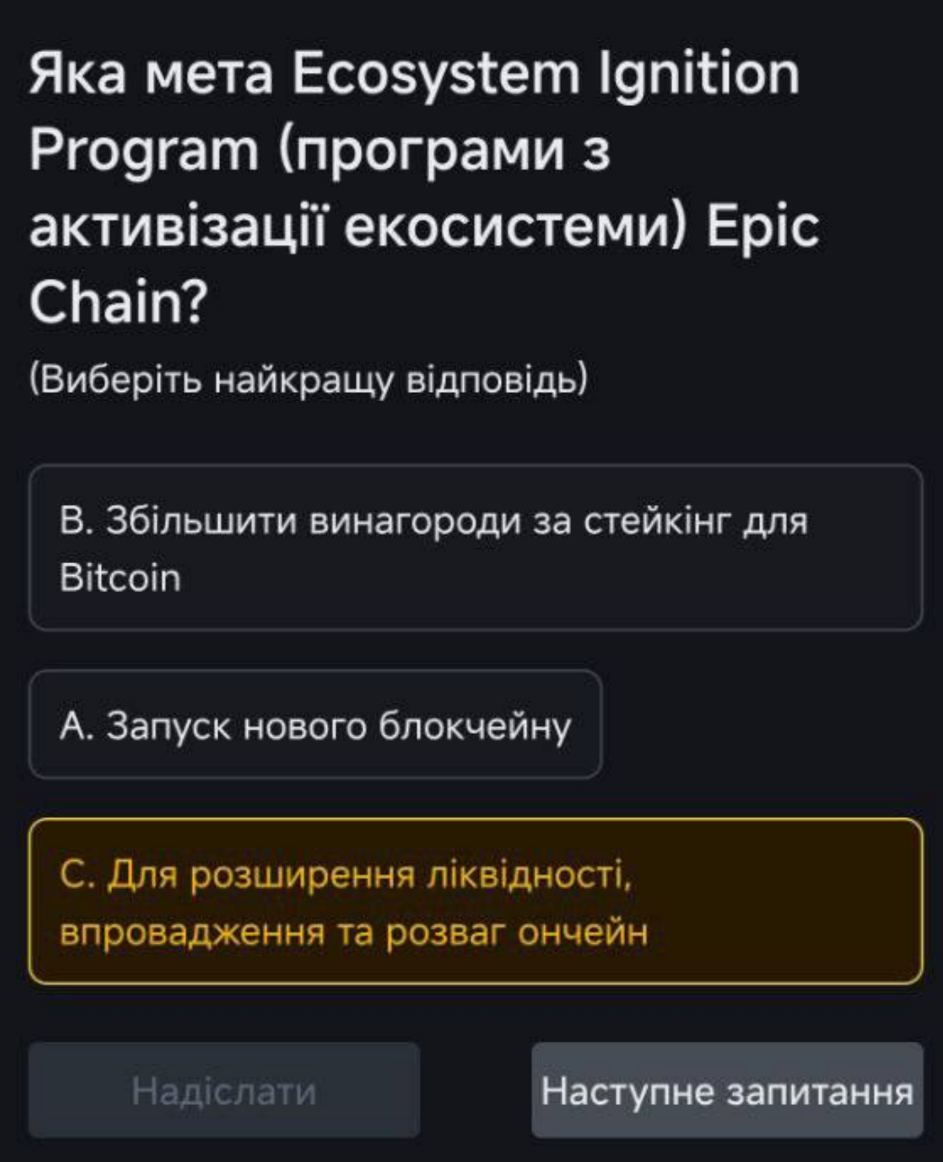The height and width of the screenshot is (1162, 943).
Task: Go to 'Наступне запитання'
Action: coord(727,1090)
